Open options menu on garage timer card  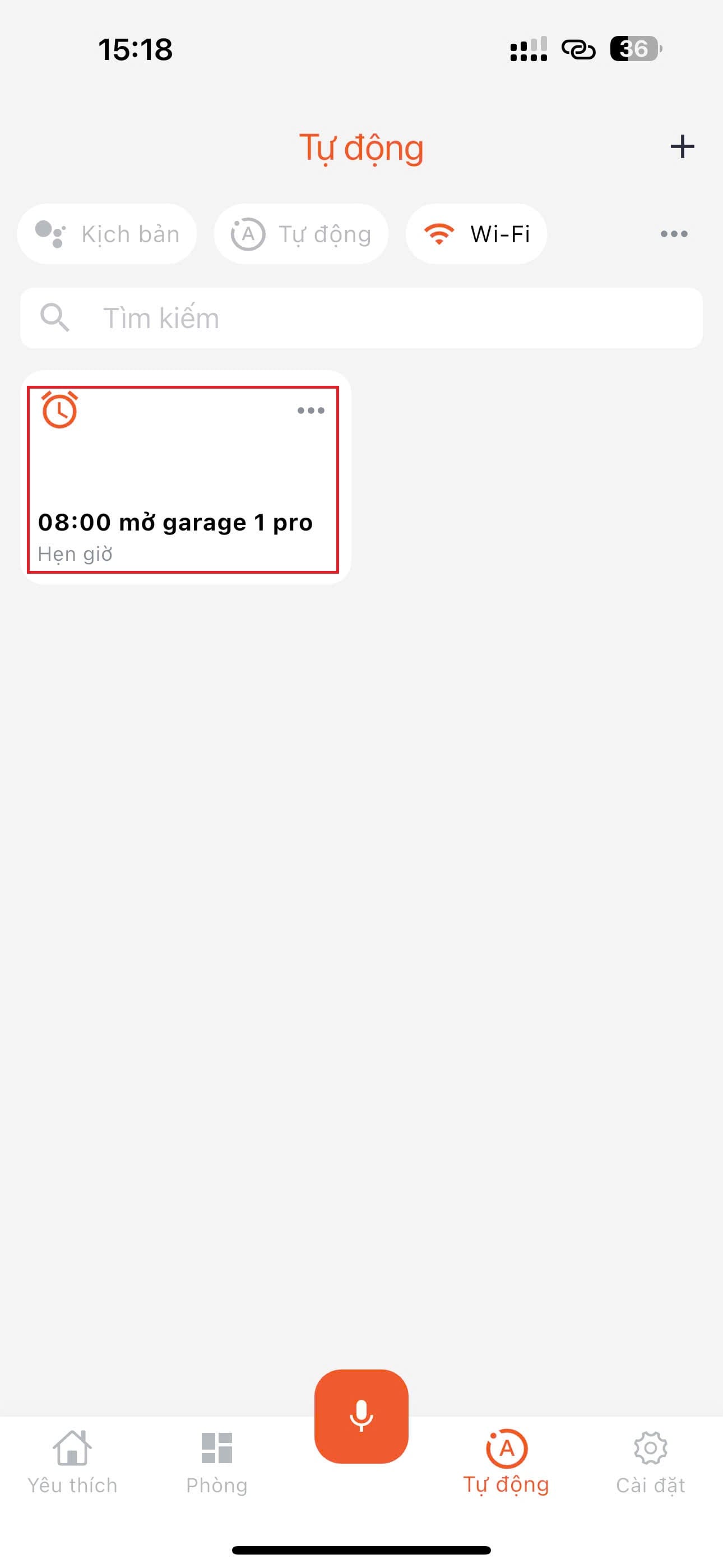click(x=311, y=411)
